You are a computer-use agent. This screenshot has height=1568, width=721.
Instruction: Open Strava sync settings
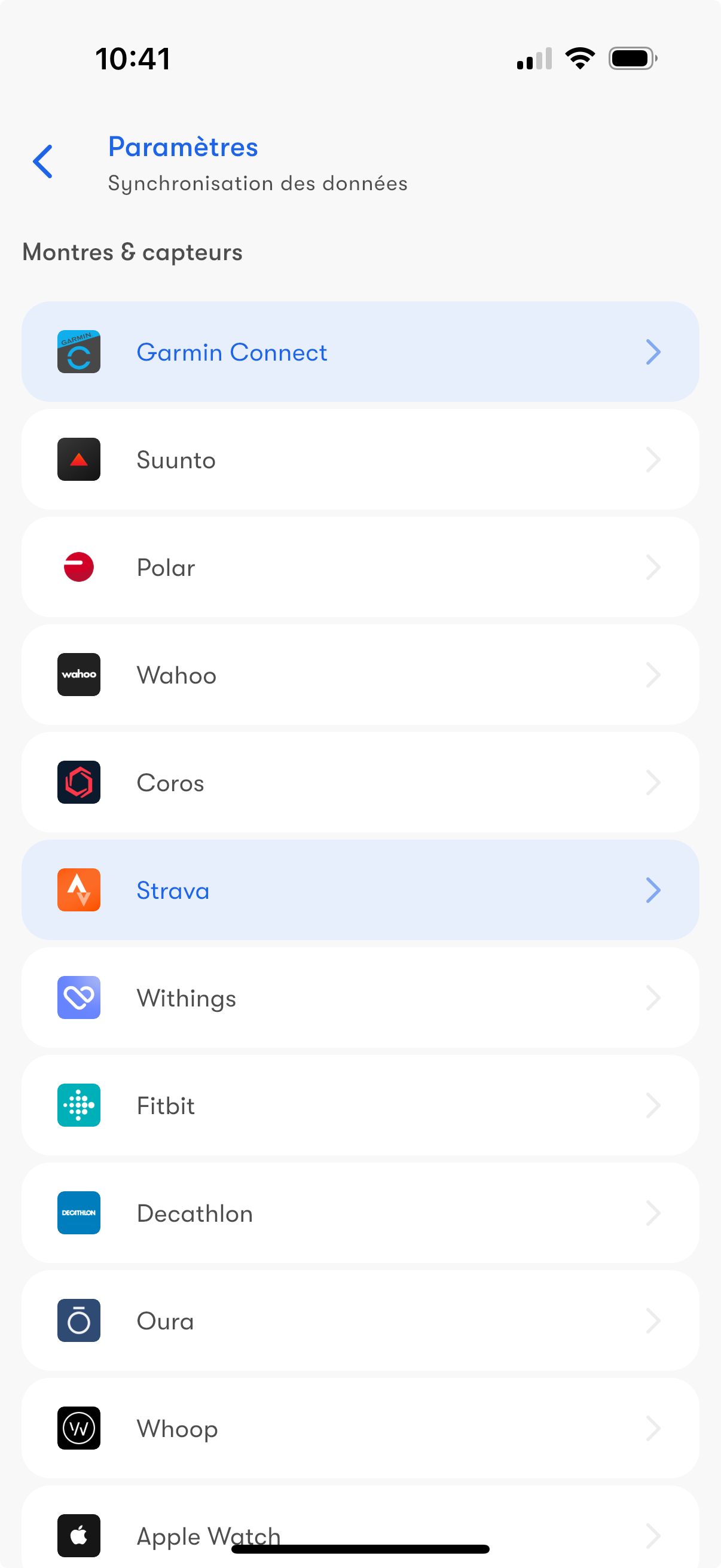pos(360,890)
